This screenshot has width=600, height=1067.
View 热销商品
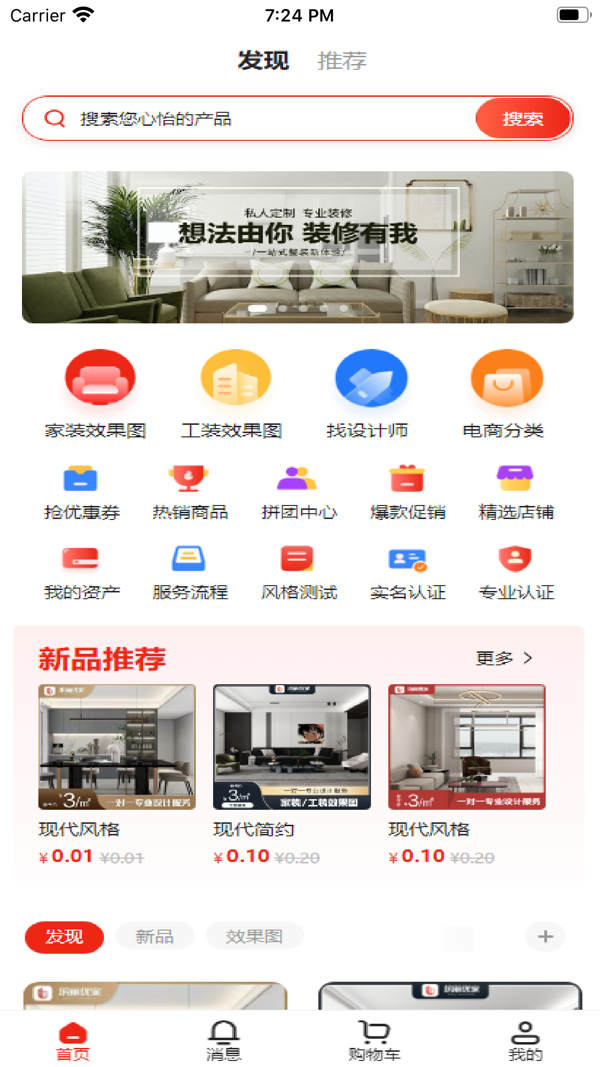(189, 492)
